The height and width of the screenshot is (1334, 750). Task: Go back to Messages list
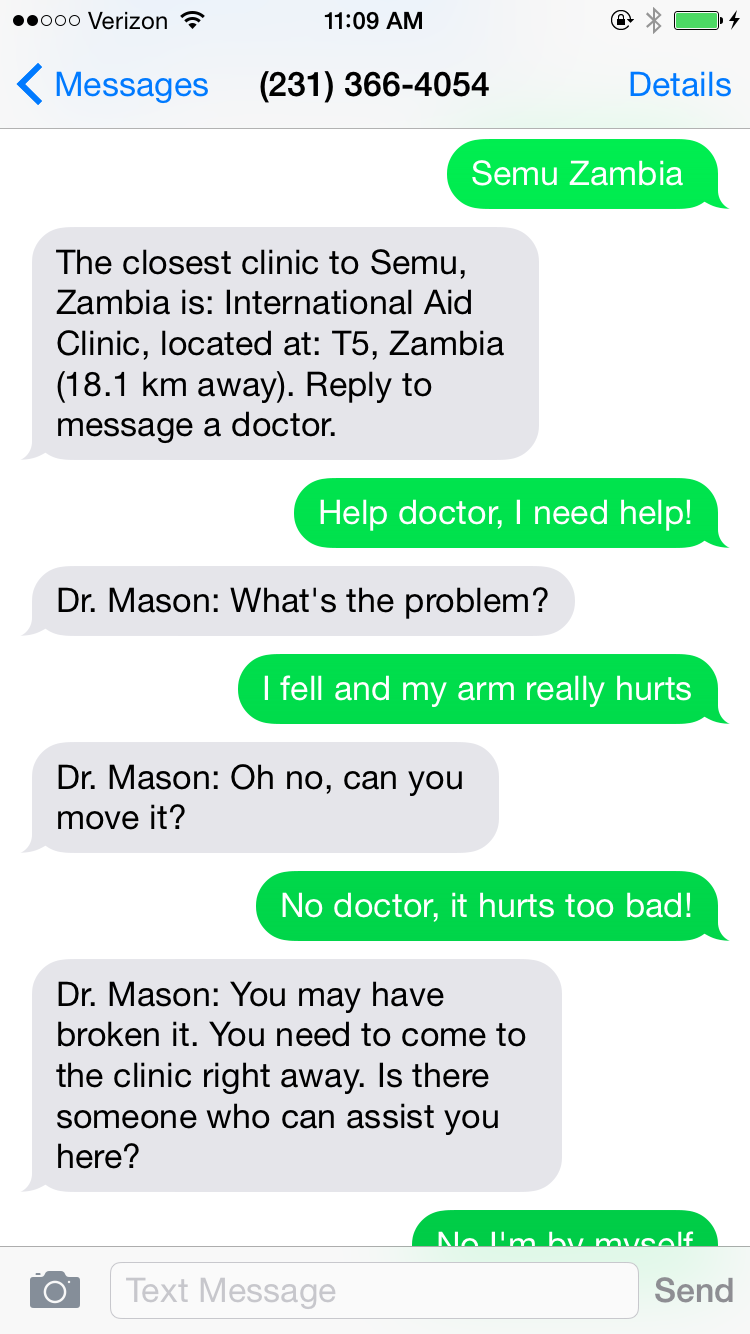[x=112, y=85]
